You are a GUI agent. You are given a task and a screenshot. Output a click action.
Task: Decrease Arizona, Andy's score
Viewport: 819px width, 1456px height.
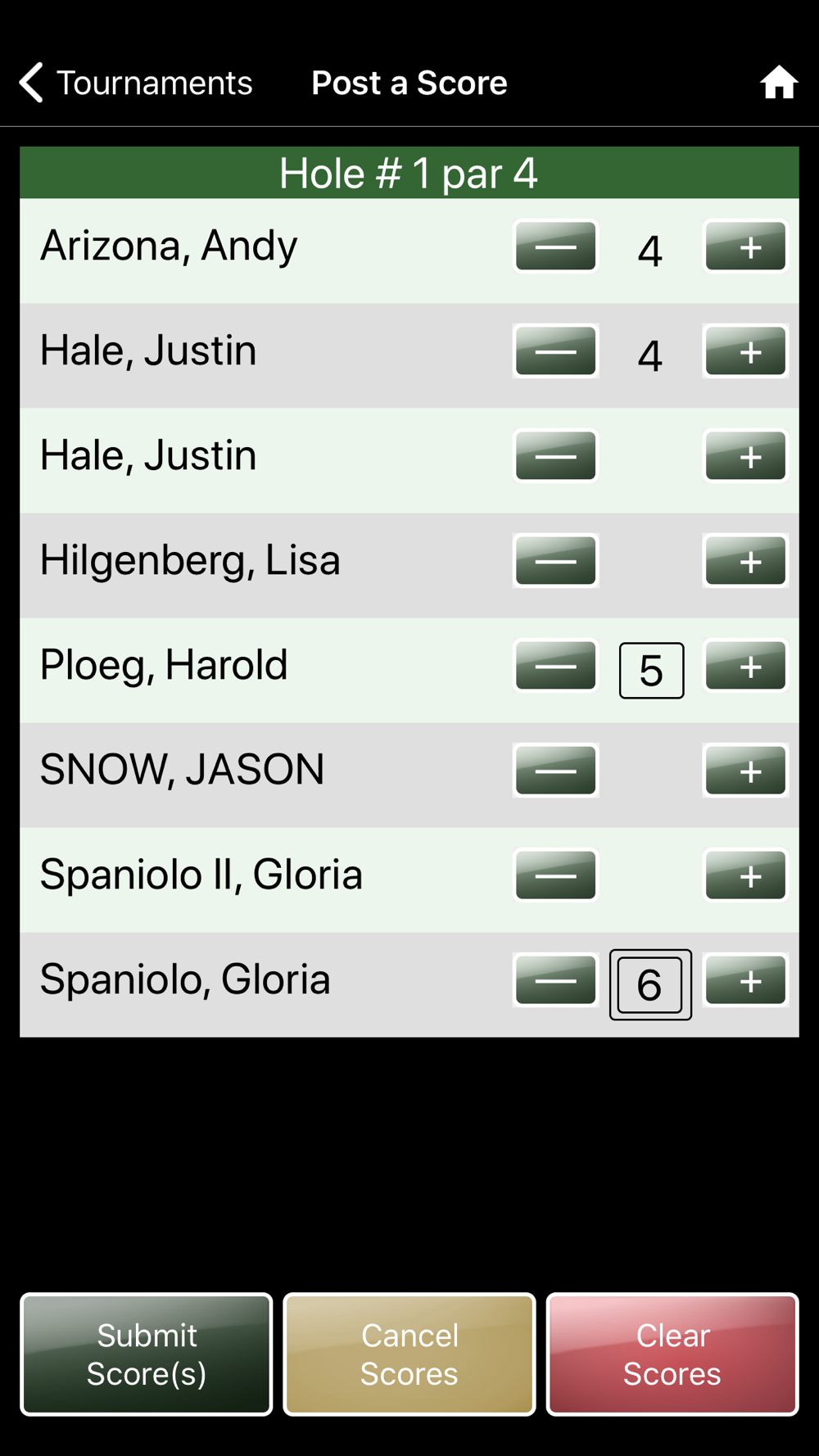(555, 246)
